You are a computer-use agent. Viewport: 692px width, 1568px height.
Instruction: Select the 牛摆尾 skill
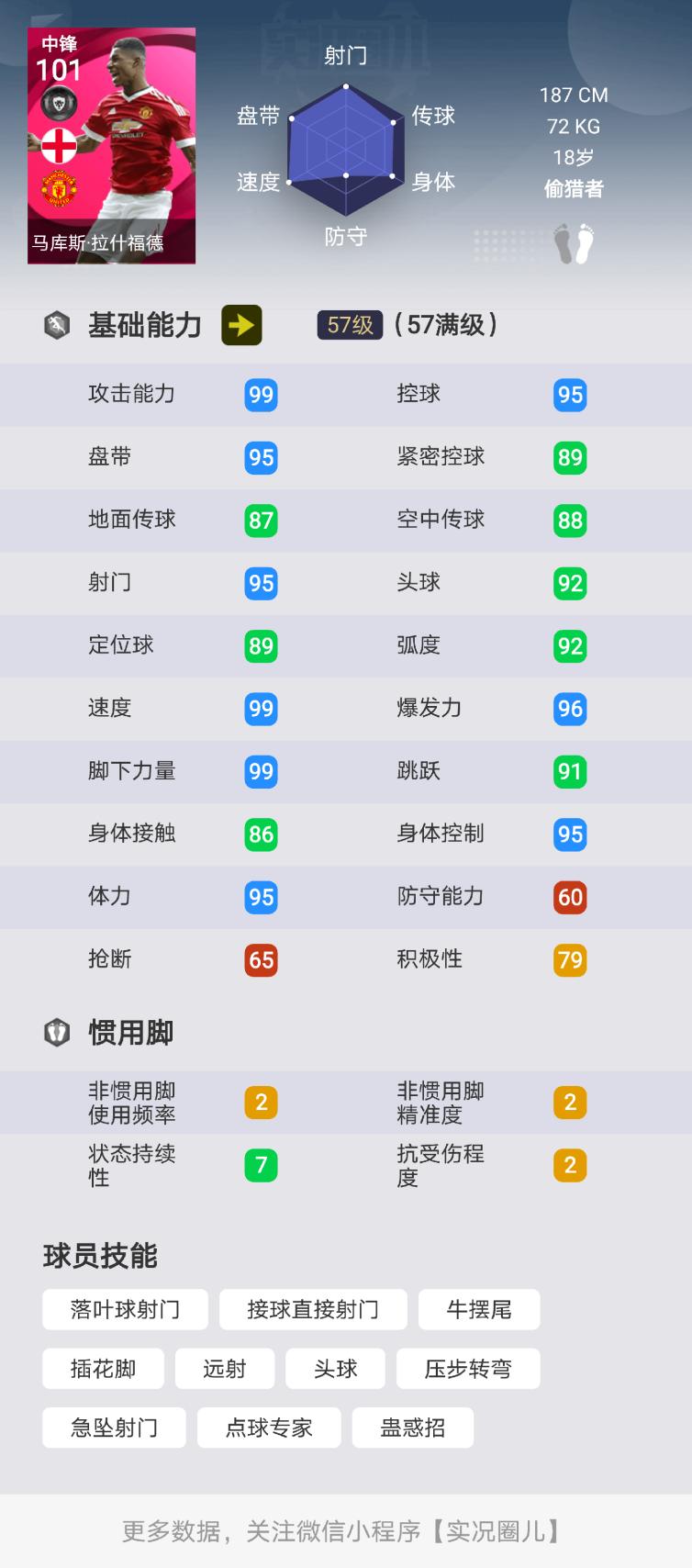478,1310
